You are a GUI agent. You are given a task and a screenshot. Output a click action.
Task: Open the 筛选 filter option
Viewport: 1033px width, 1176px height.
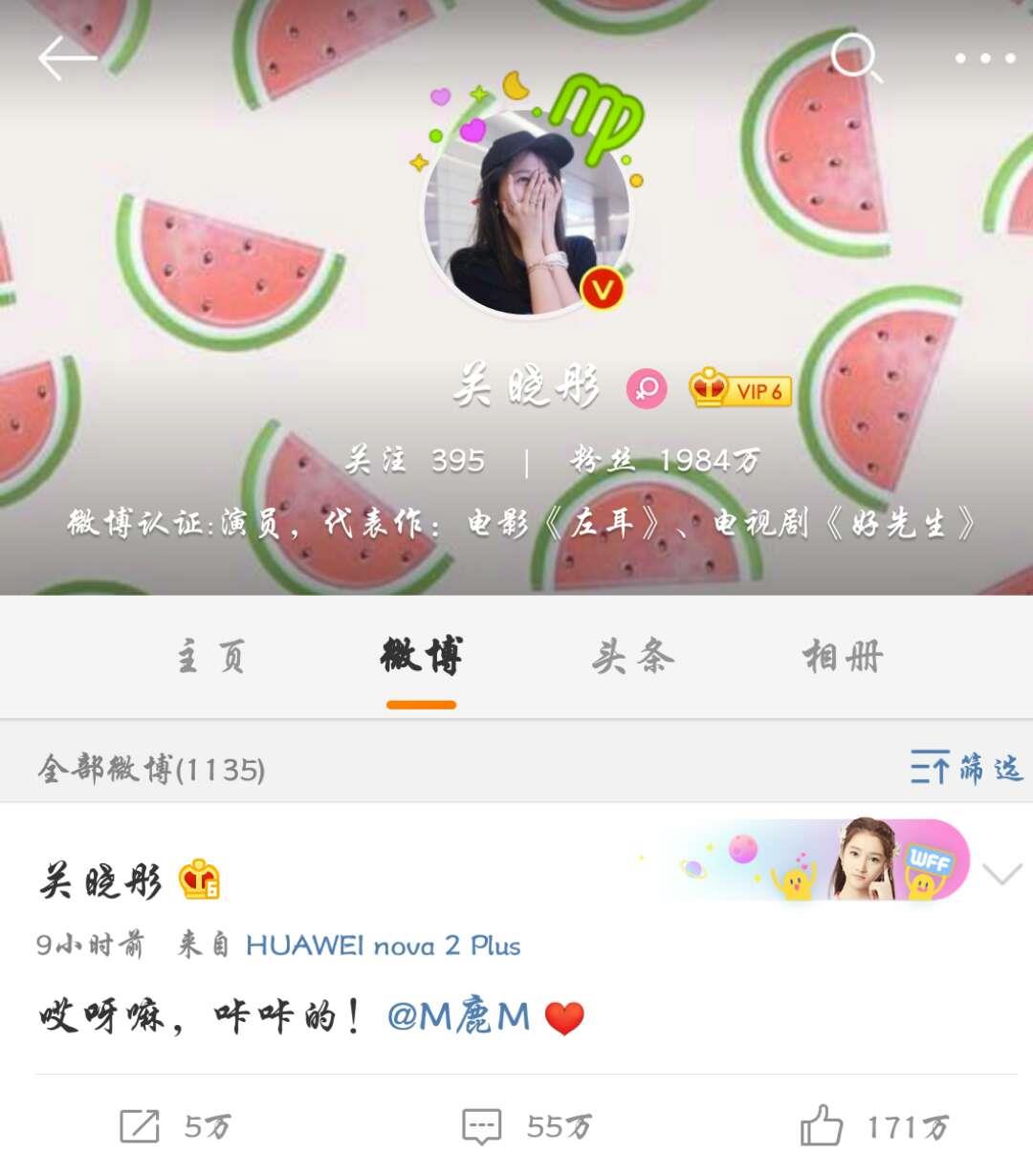[x=966, y=768]
